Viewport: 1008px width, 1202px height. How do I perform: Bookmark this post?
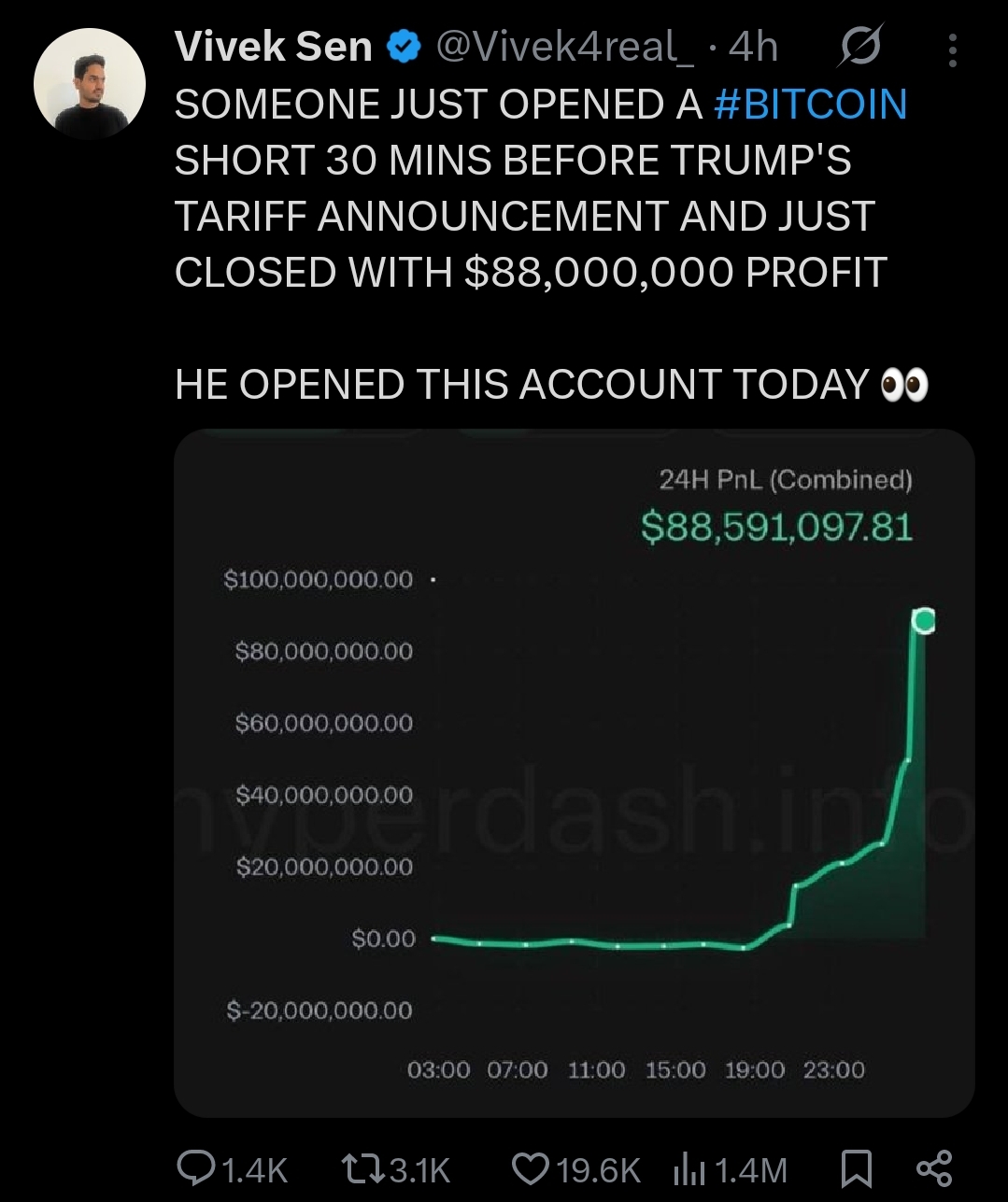857,1168
